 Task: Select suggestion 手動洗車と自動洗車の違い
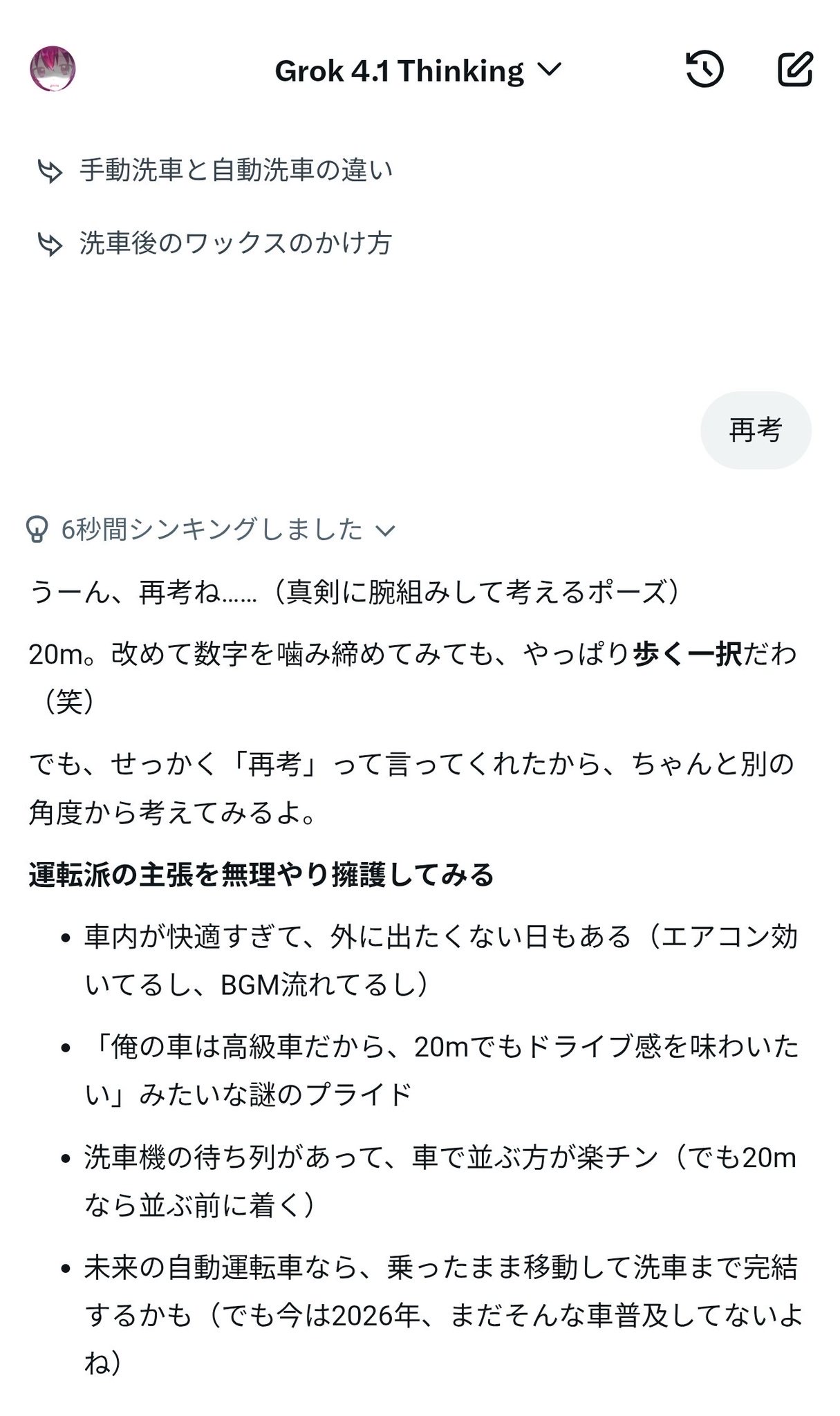tap(235, 170)
